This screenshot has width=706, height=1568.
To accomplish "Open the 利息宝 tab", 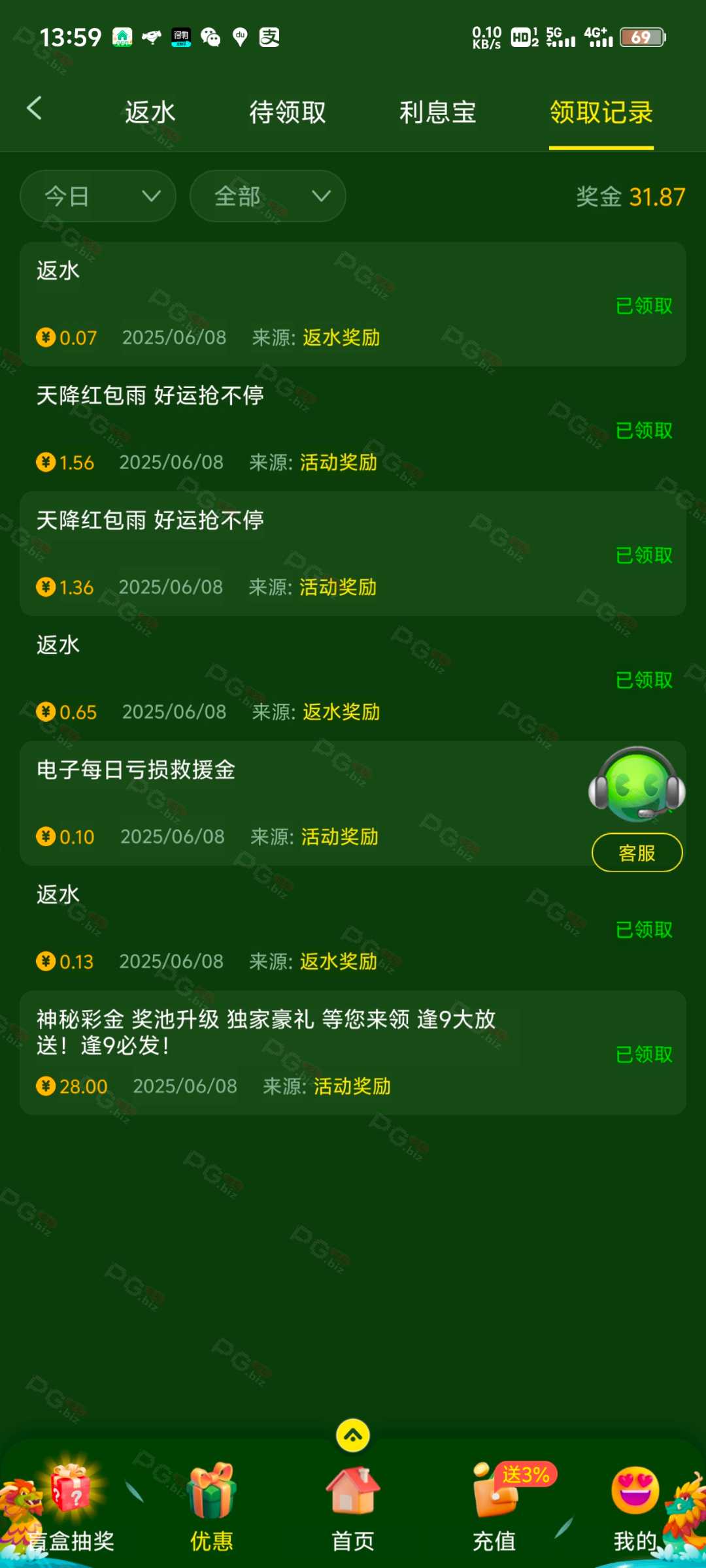I will [x=438, y=112].
